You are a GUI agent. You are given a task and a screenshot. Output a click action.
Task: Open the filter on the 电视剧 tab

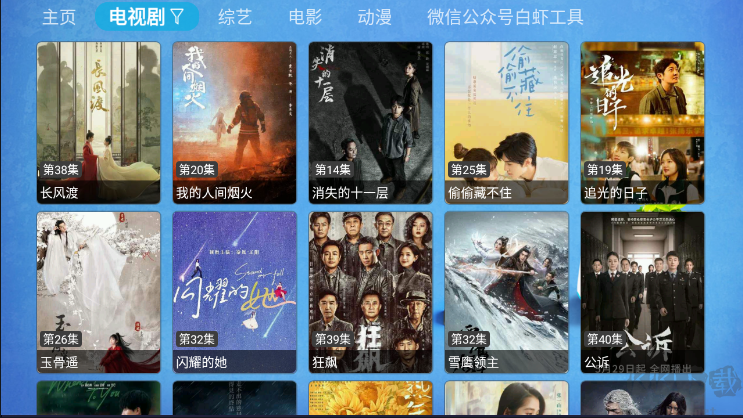pos(177,16)
